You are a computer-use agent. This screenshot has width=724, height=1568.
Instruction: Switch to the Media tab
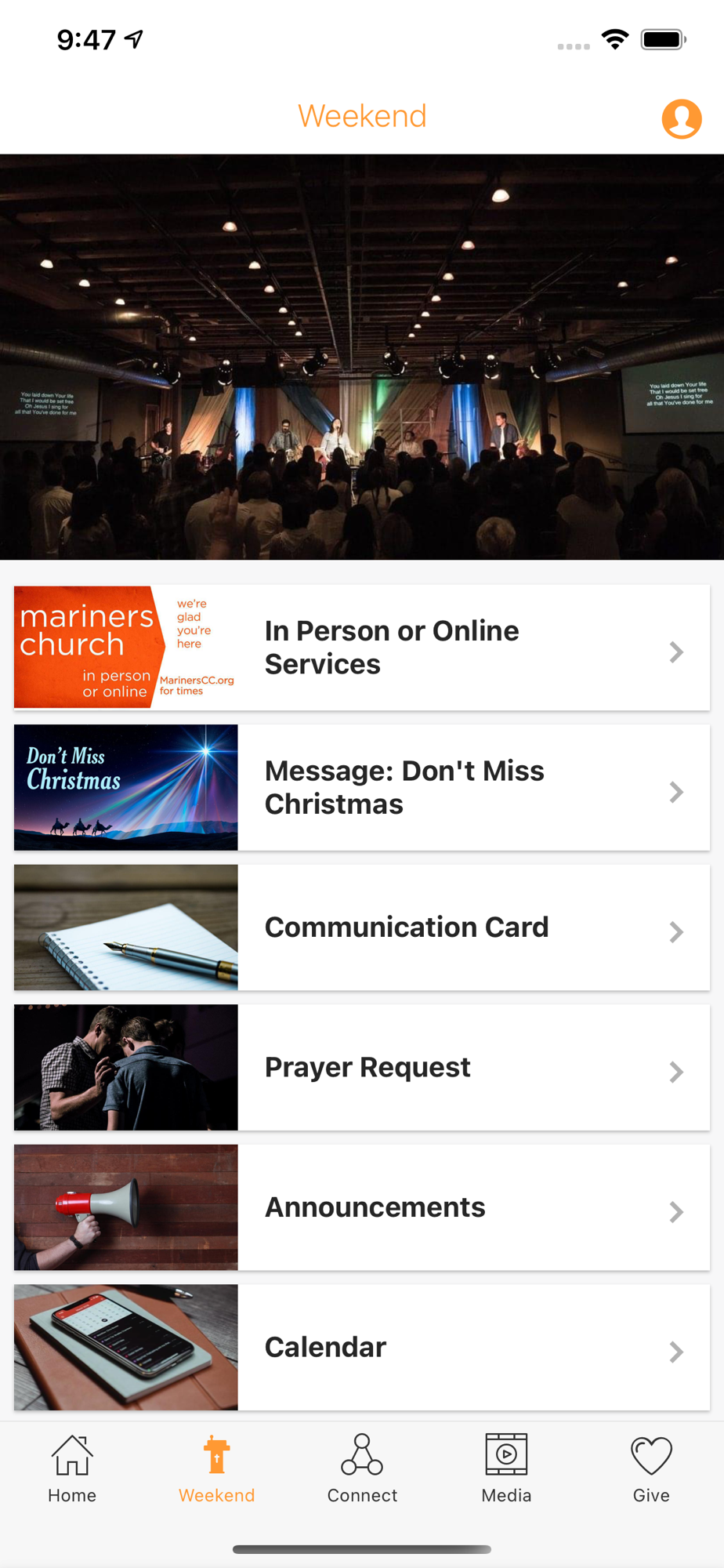pyautogui.click(x=506, y=1469)
